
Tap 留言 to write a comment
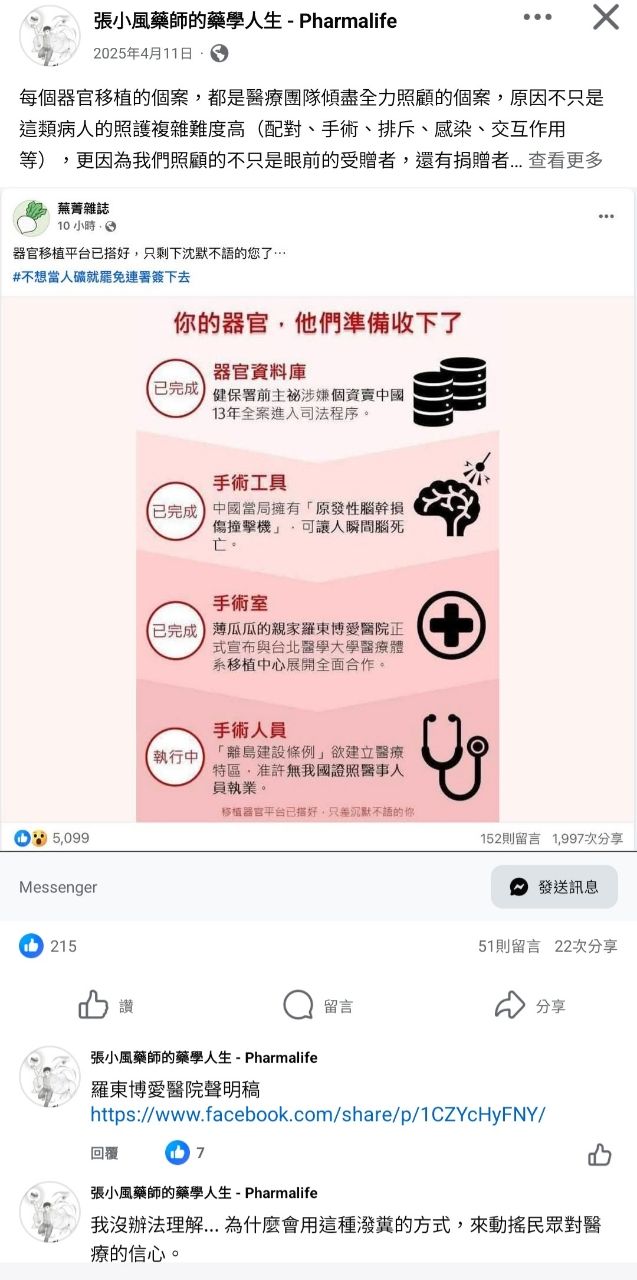318,1006
